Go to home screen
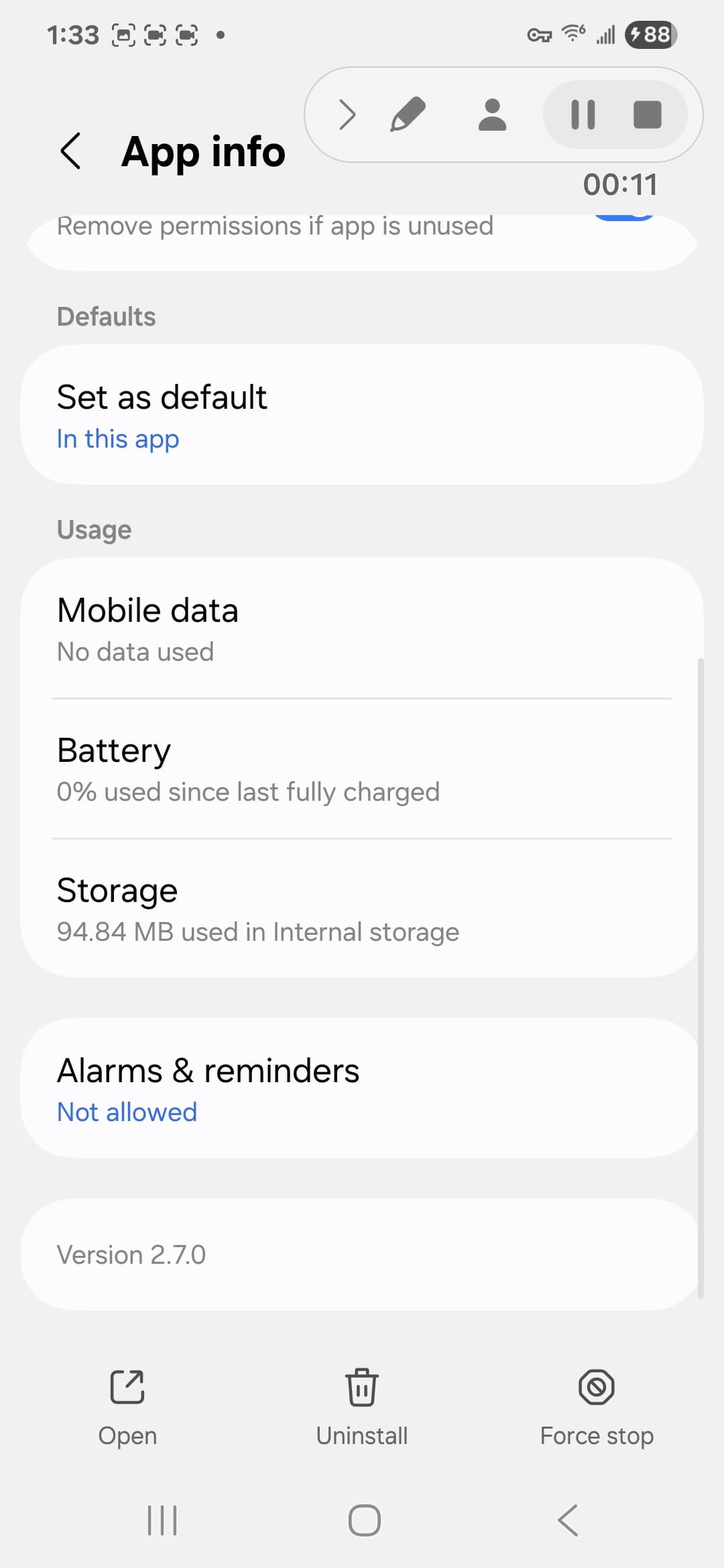The height and width of the screenshot is (1568, 724). [364, 1520]
